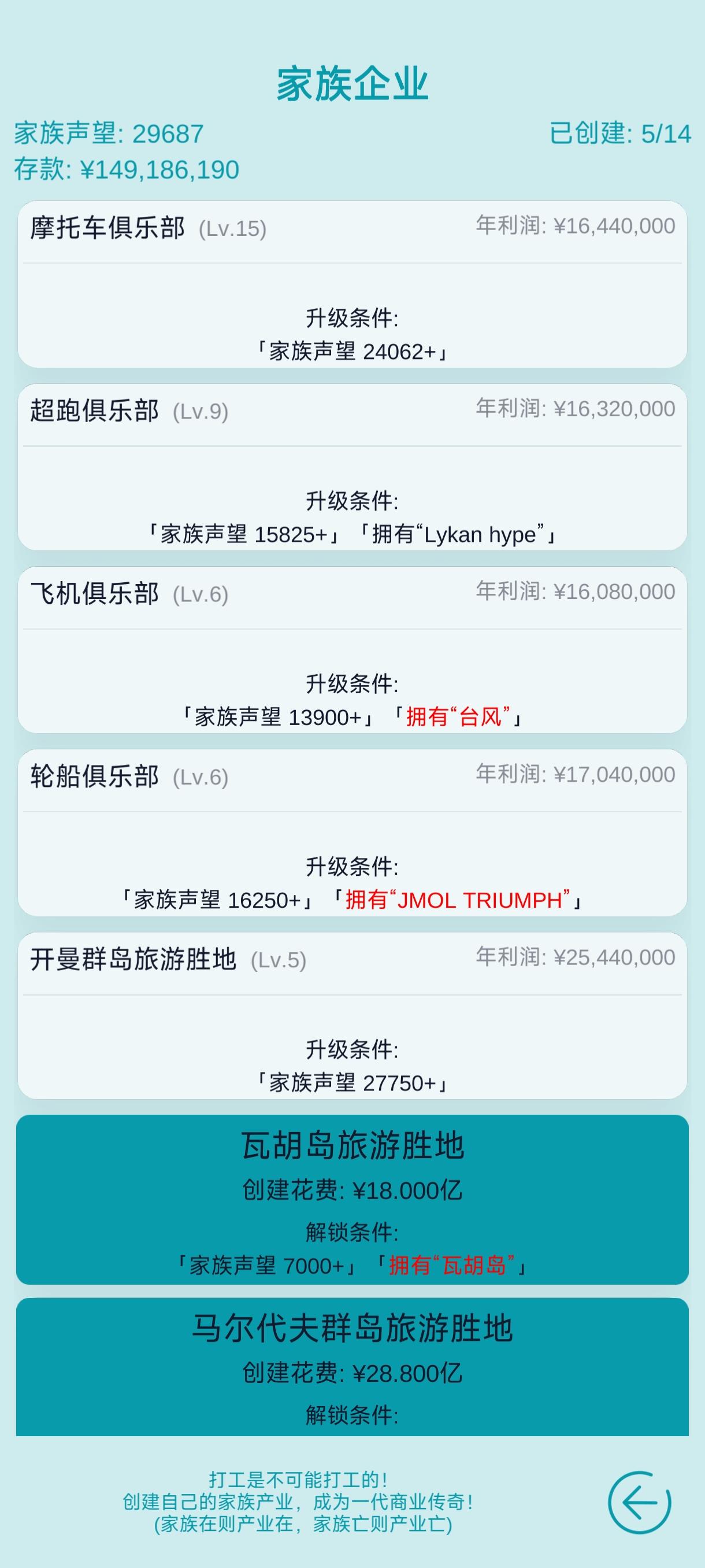Open the 摩托车俱乐部 business card

click(x=352, y=284)
